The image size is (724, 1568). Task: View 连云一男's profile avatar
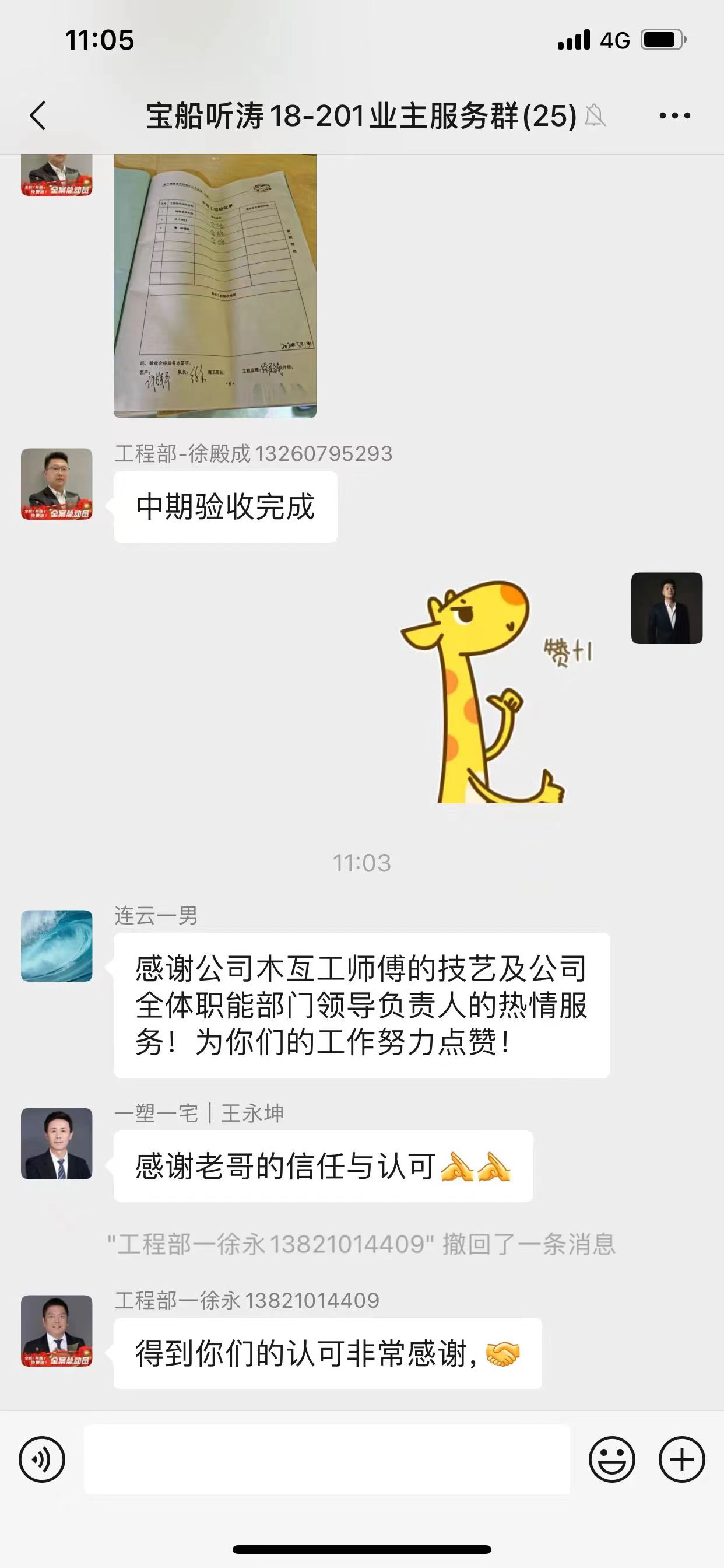click(x=57, y=946)
